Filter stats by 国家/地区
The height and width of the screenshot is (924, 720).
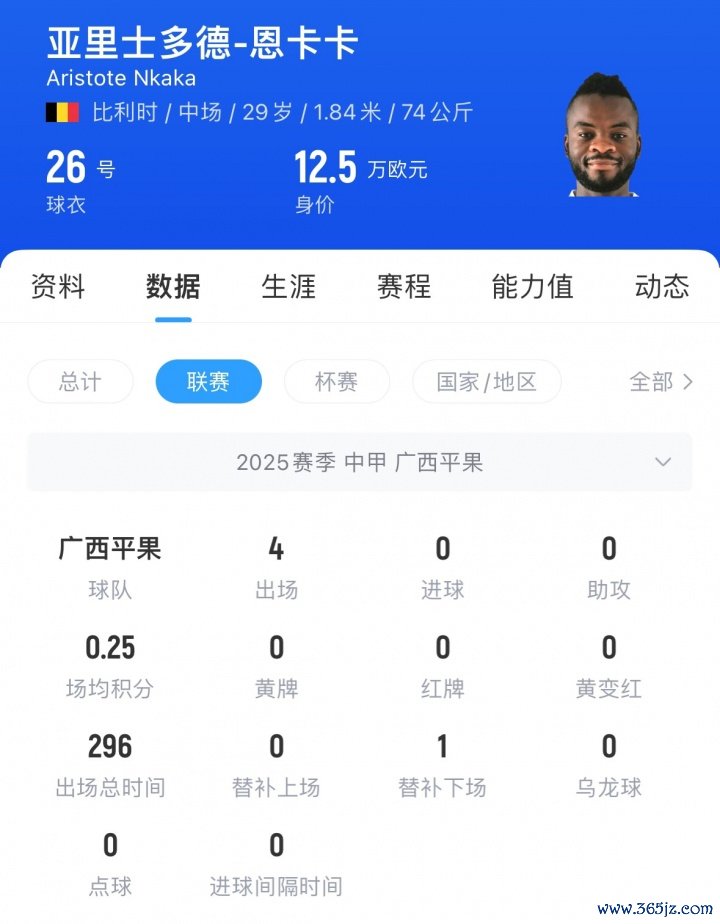coord(487,381)
